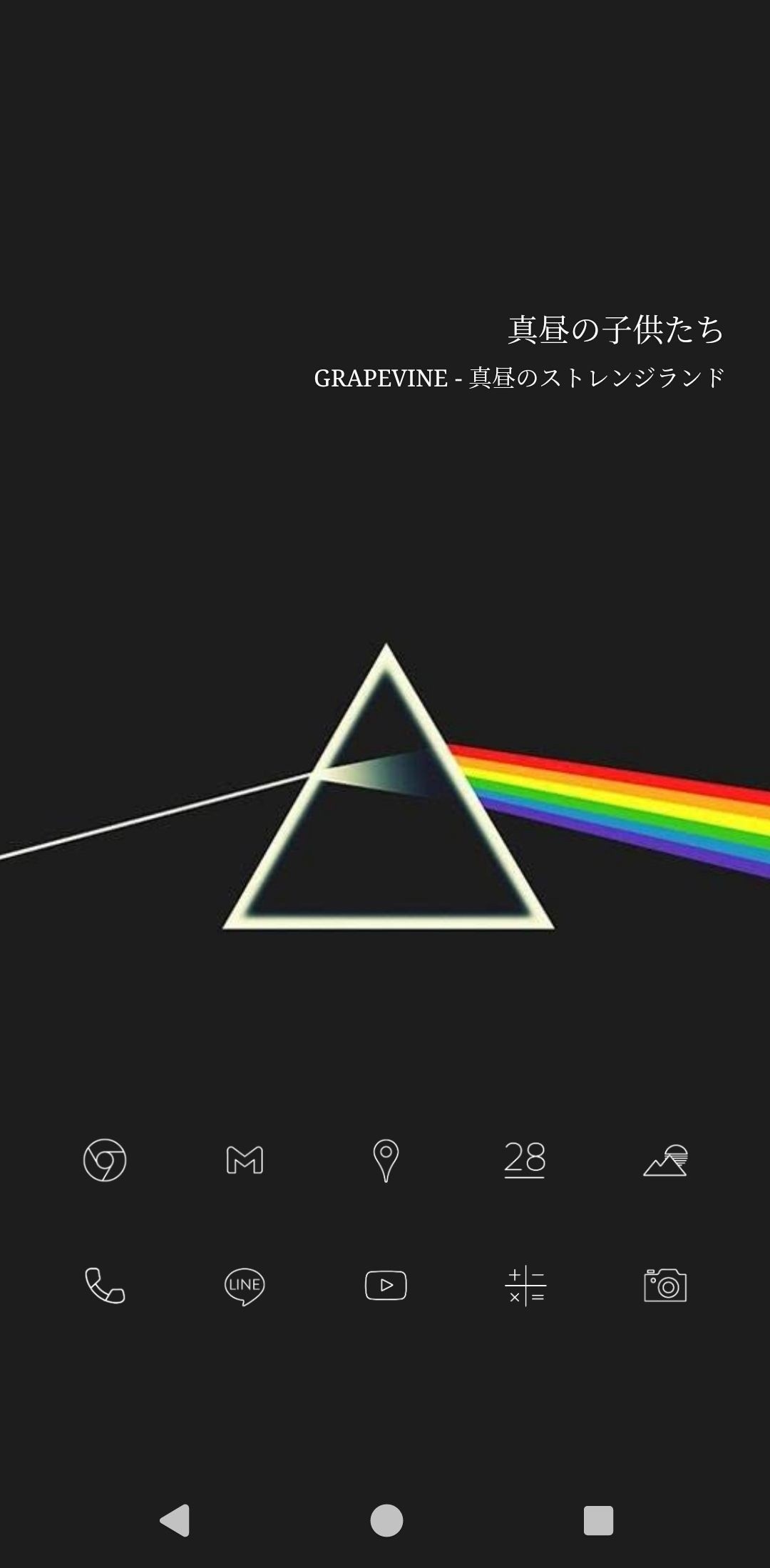
Task: Open the Maps pin icon
Action: pos(386,1159)
